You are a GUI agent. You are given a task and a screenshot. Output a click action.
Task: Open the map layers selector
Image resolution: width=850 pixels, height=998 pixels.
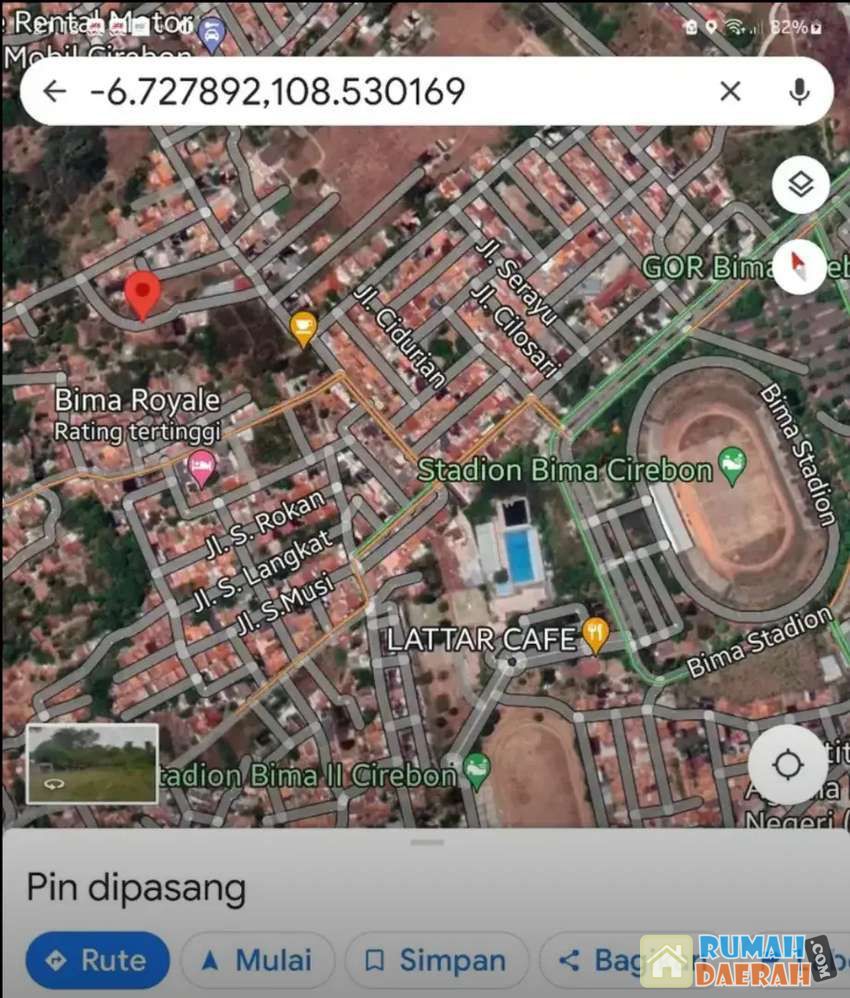pyautogui.click(x=801, y=186)
